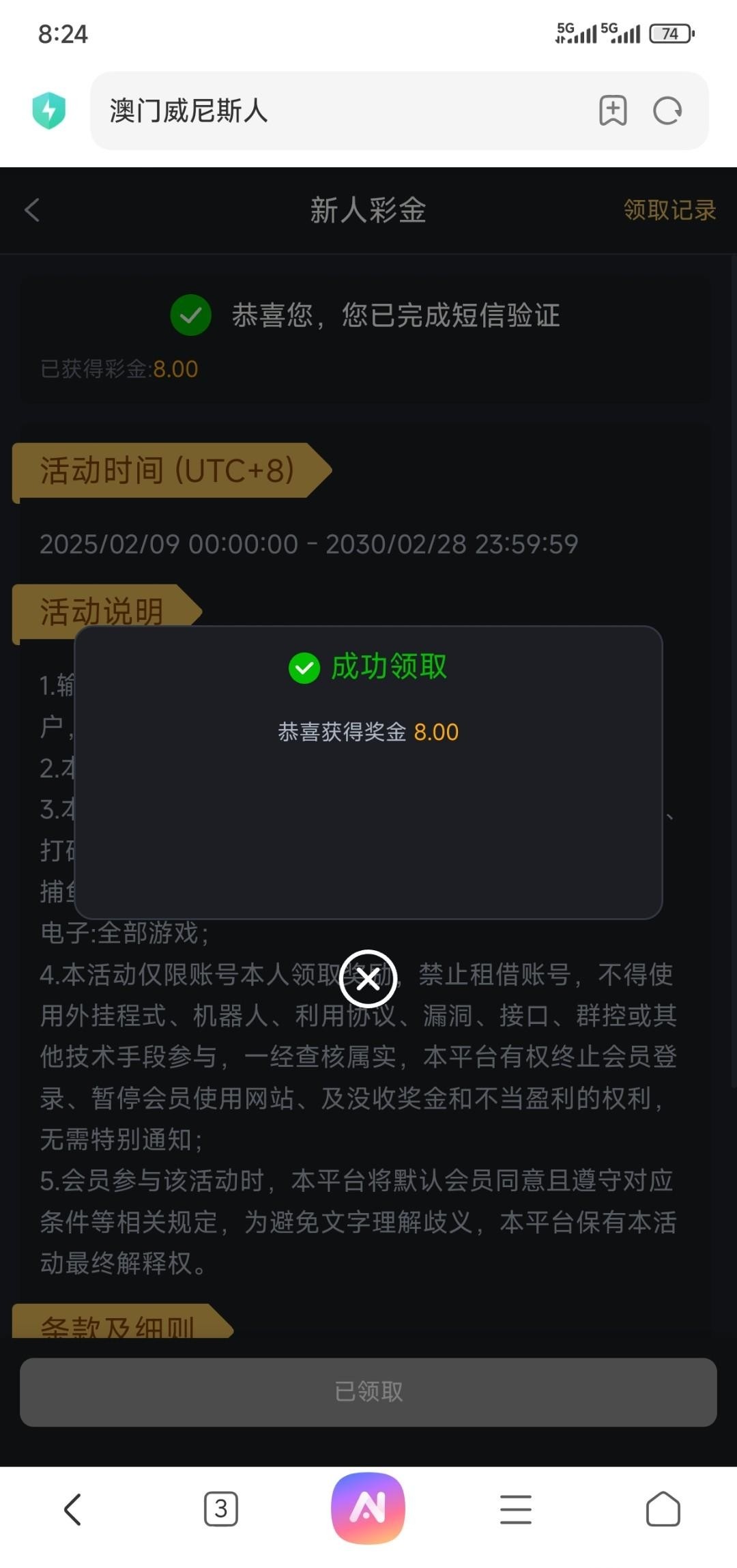Open the tab switcher showing 3 tabs
The image size is (737, 1568).
220,1509
